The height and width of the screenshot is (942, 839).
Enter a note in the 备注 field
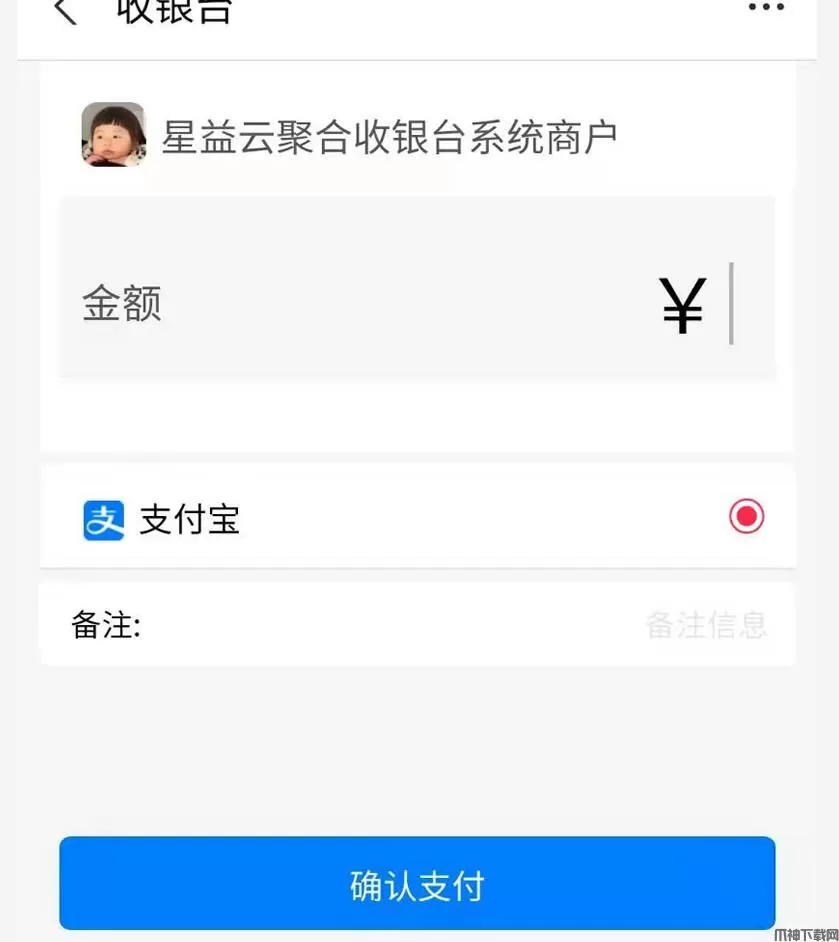460,626
